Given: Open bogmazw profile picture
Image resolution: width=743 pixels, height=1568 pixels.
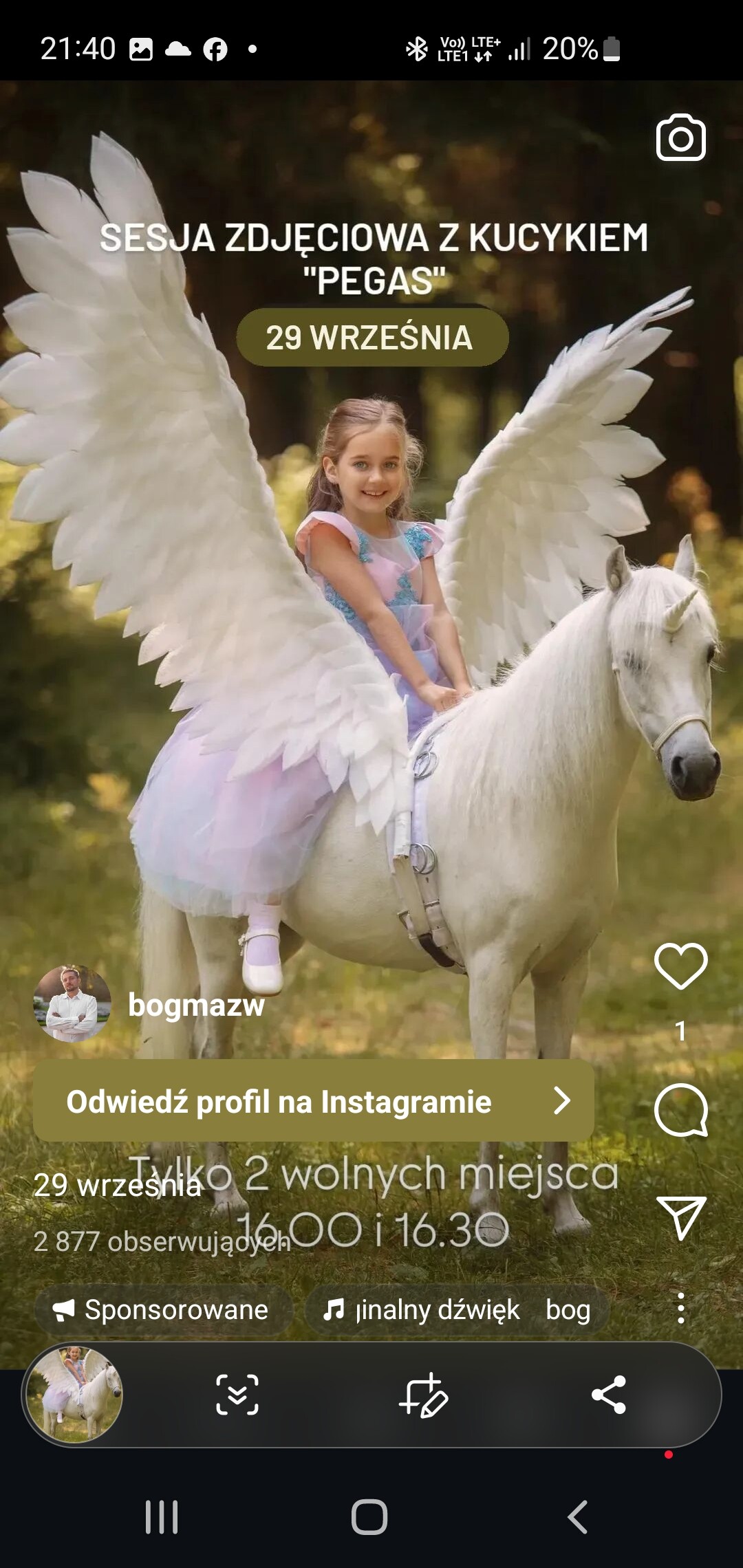Looking at the screenshot, I should point(72,1004).
